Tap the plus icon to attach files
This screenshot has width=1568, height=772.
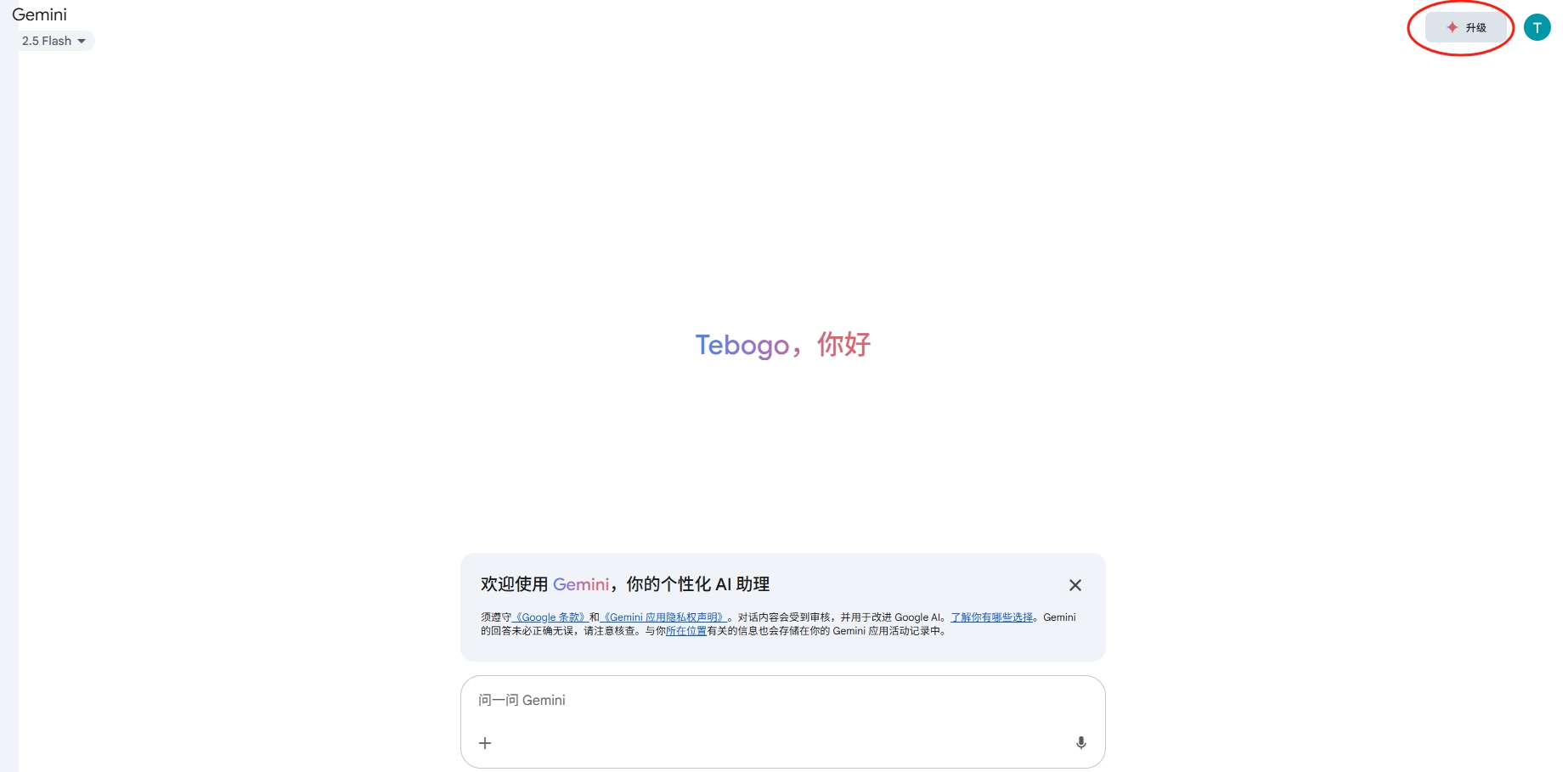[x=485, y=743]
